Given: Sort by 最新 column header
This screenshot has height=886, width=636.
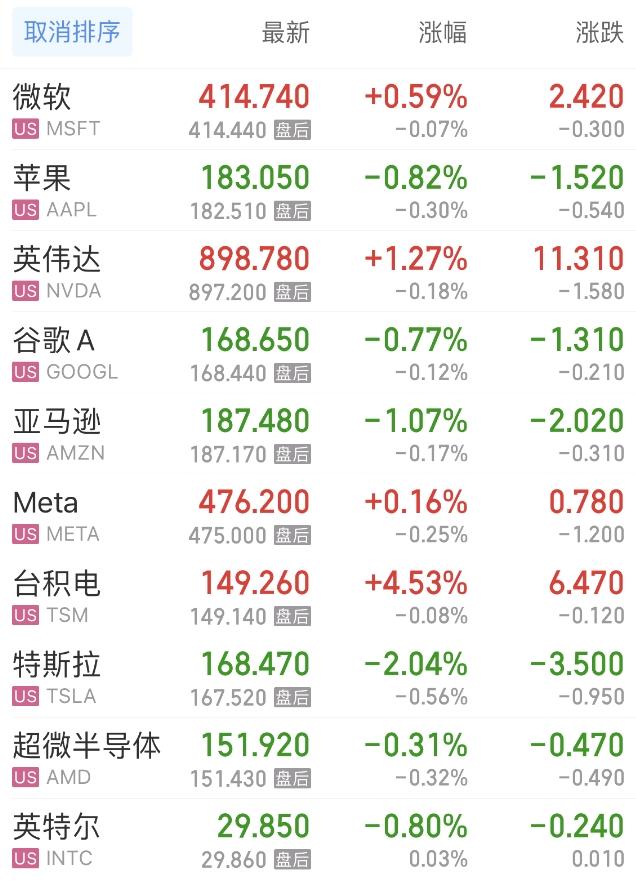Looking at the screenshot, I should click(x=285, y=33).
